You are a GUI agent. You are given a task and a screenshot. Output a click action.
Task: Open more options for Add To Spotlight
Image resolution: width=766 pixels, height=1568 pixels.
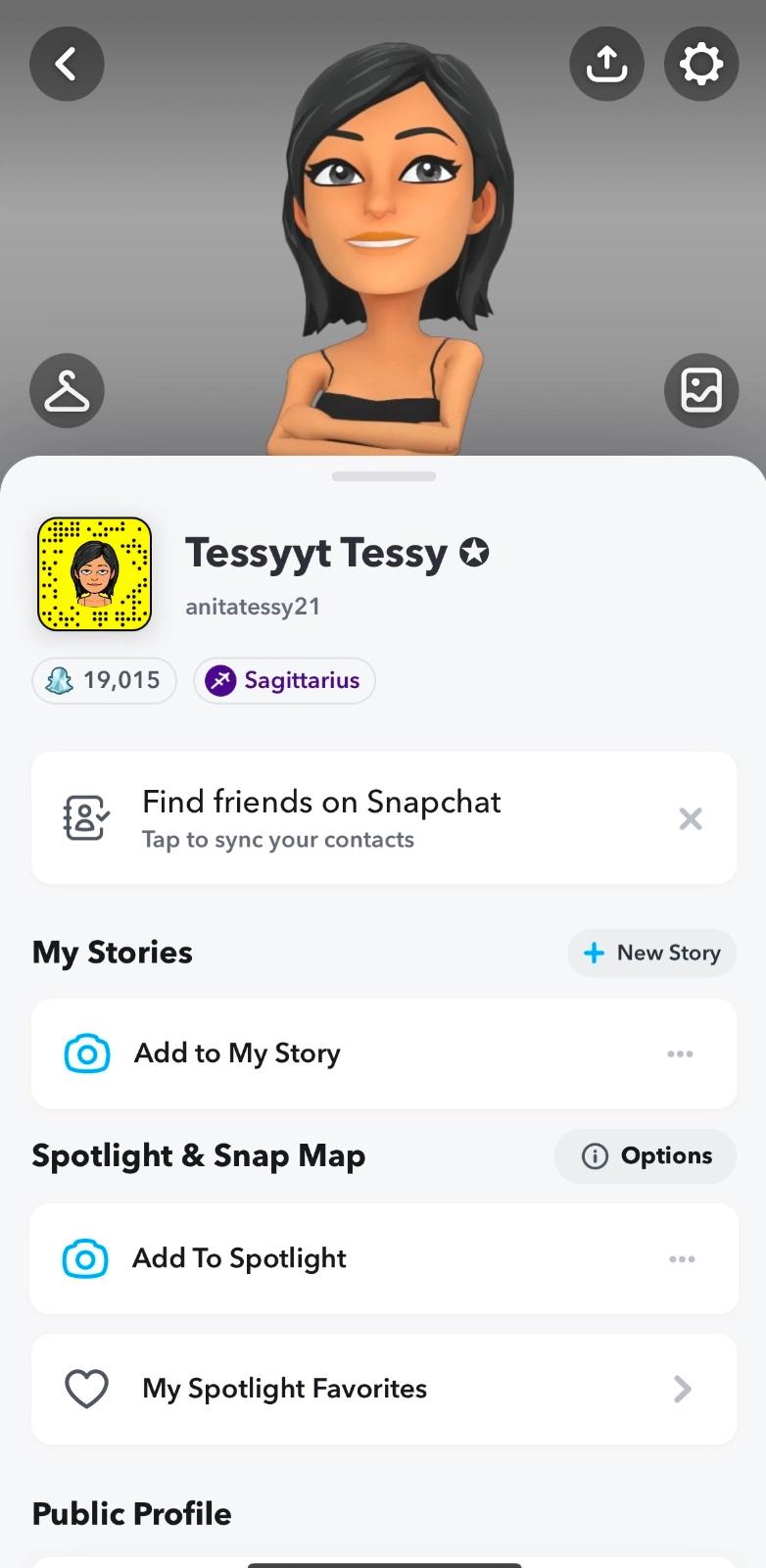pyautogui.click(x=682, y=1258)
